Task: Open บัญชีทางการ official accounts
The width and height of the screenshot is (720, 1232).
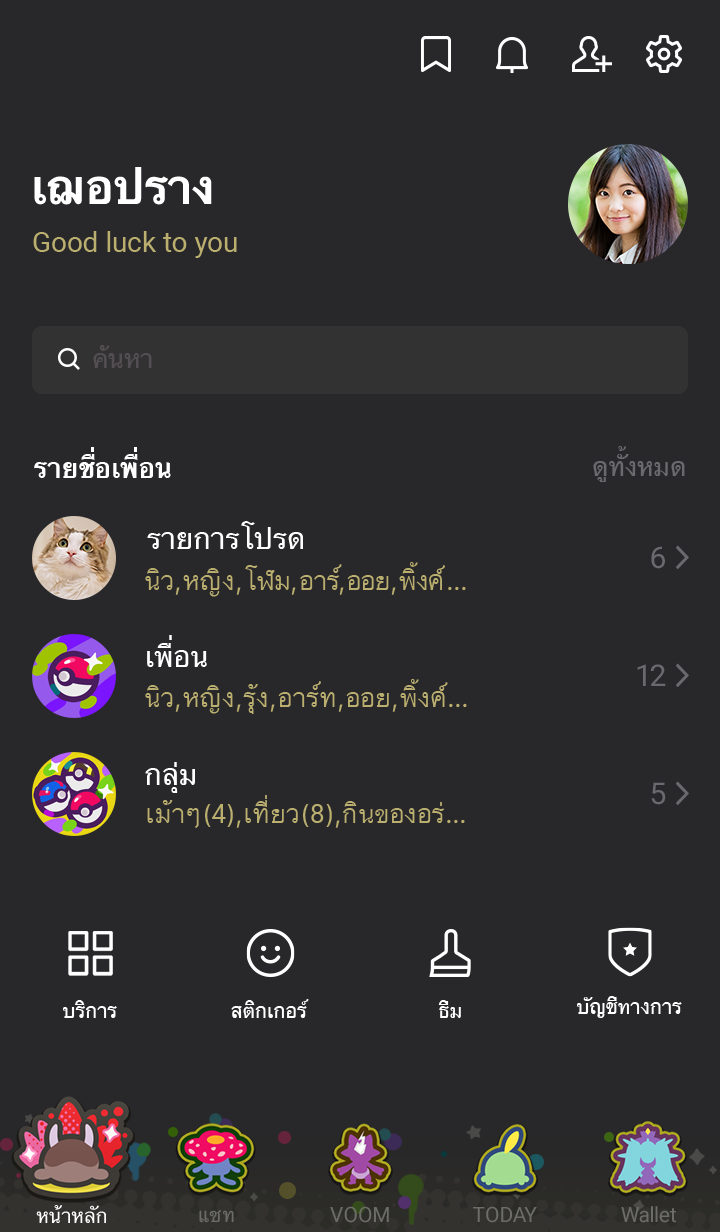Action: point(630,972)
